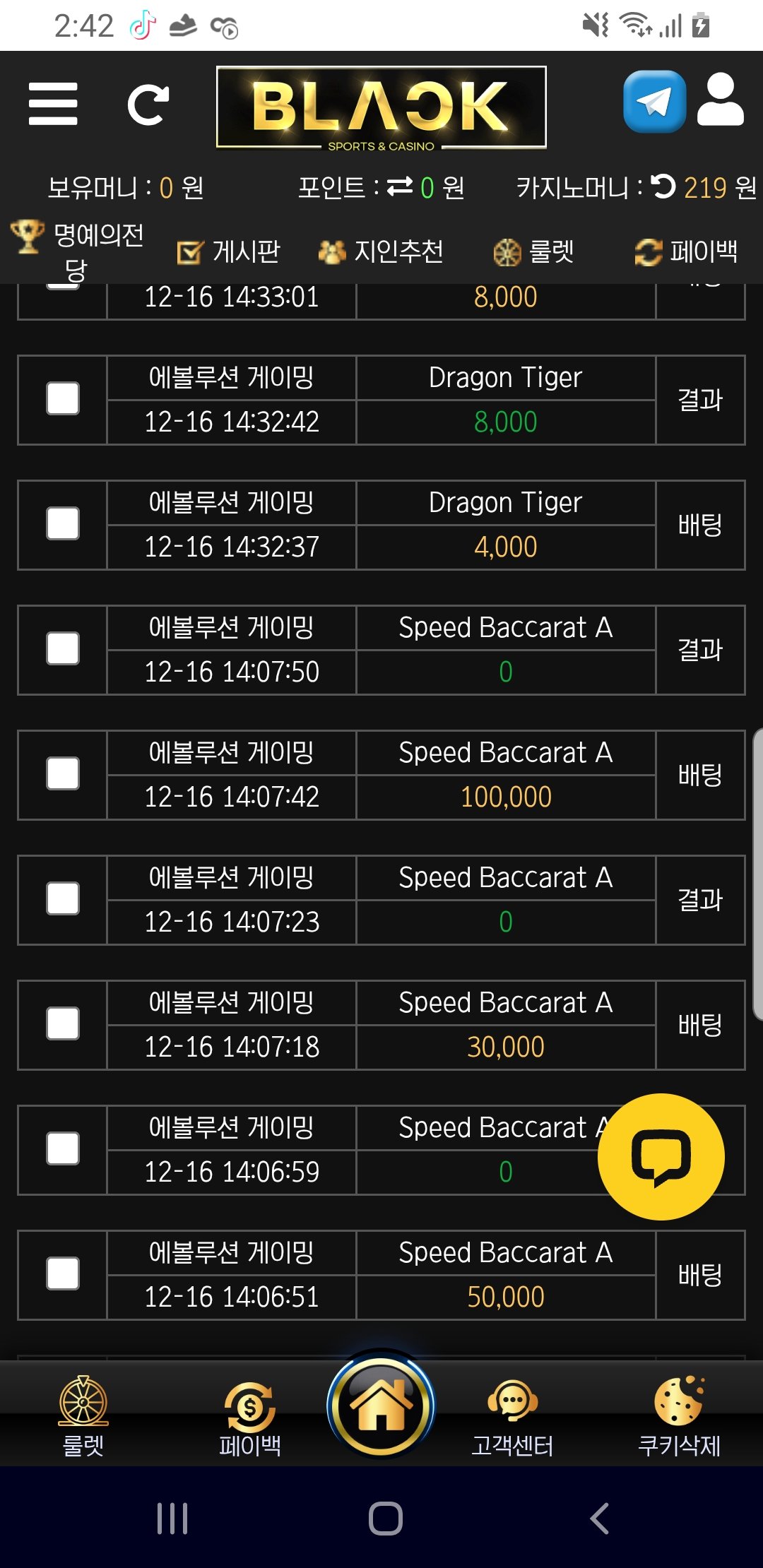This screenshot has height=1568, width=763.
Task: Select the checkbox for the 14:32:37 Dragon Tiger row
Action: pos(62,524)
